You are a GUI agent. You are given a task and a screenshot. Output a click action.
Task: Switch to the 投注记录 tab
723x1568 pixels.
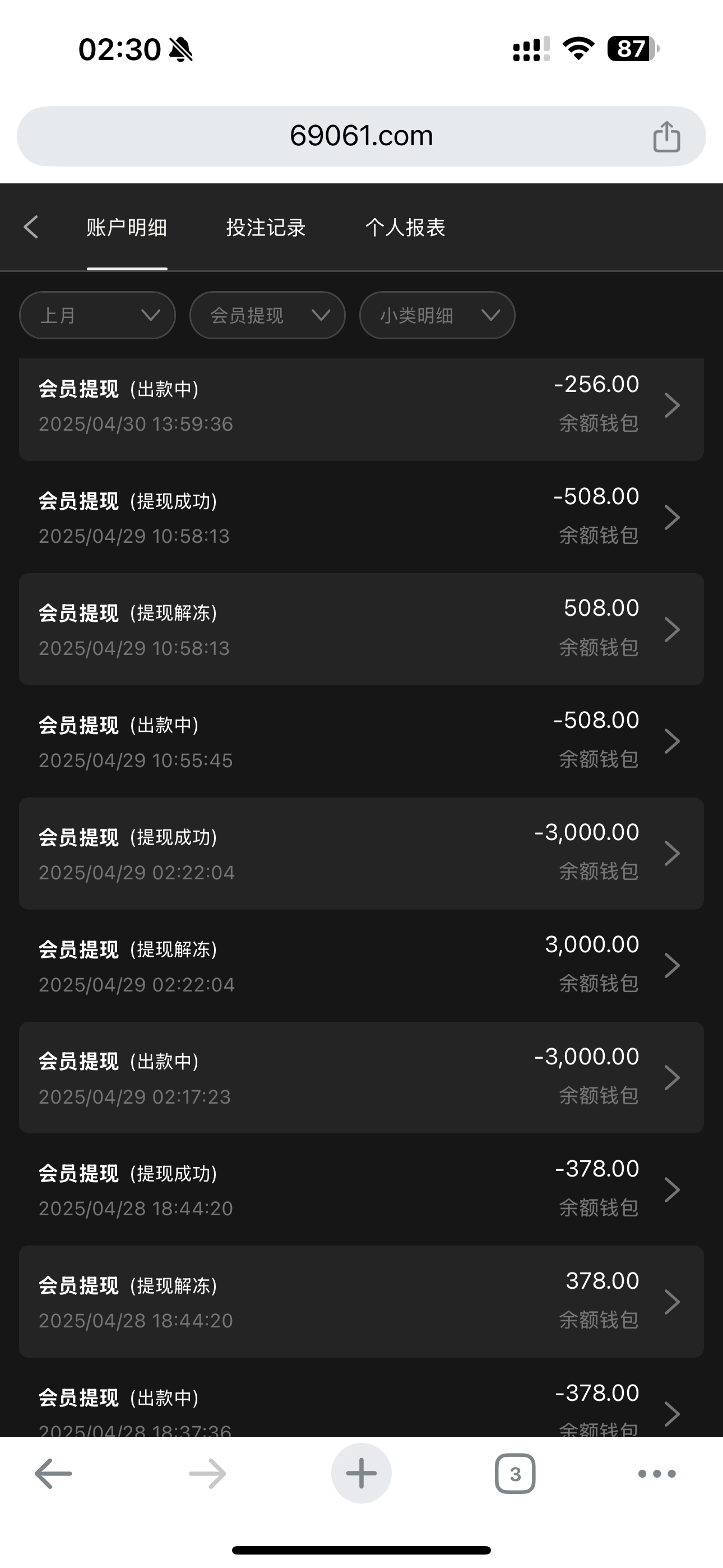[265, 228]
